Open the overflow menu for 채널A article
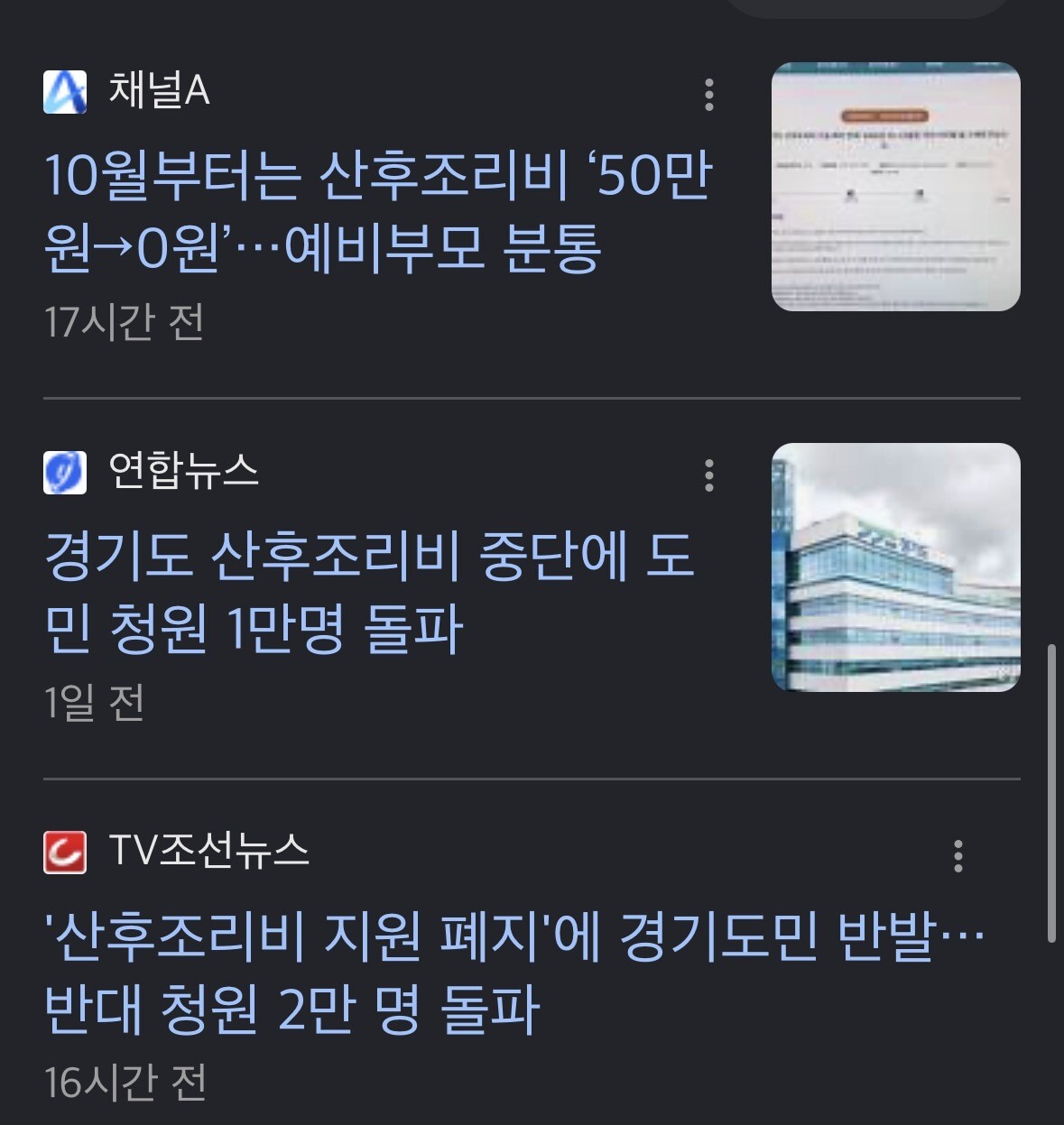1064x1125 pixels. tap(709, 95)
